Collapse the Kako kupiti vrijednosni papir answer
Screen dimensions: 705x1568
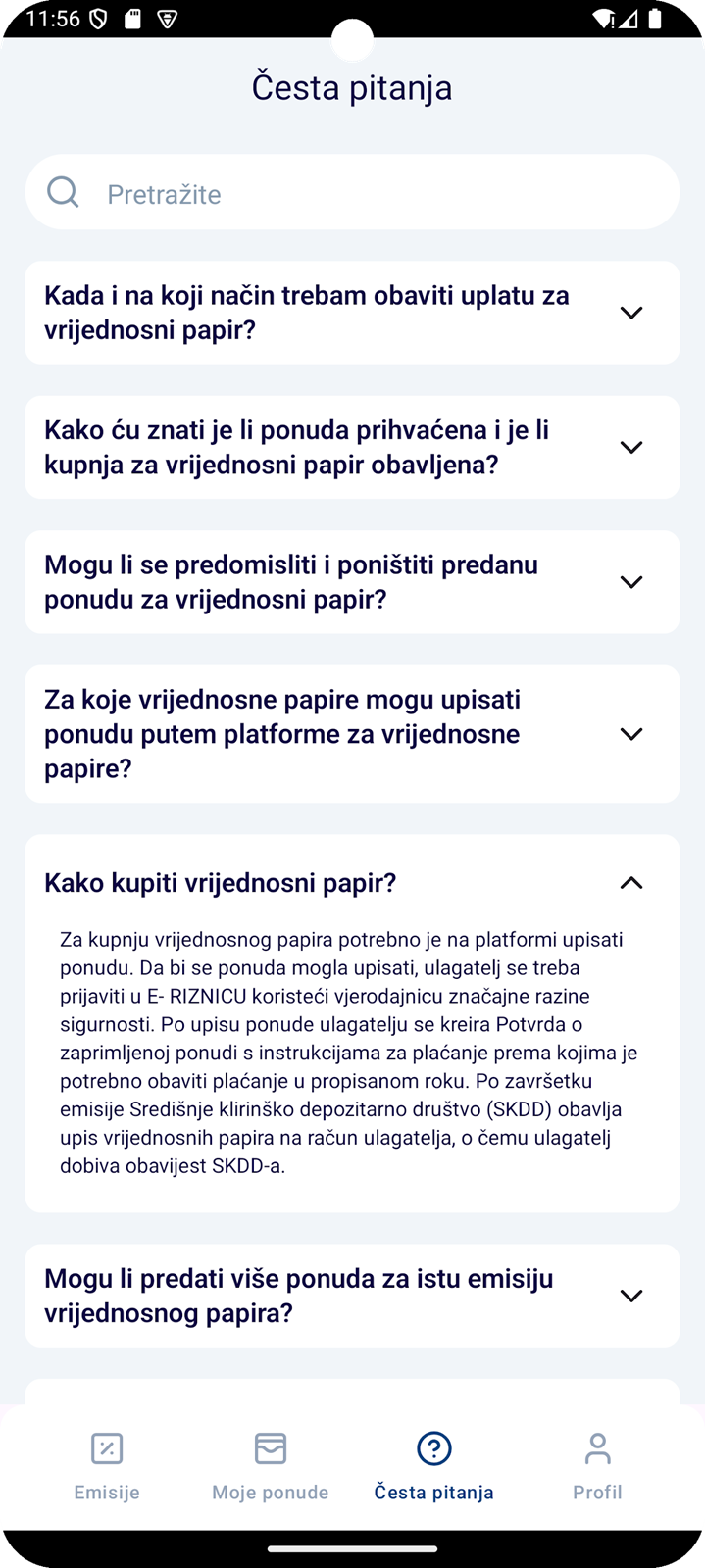point(352,883)
